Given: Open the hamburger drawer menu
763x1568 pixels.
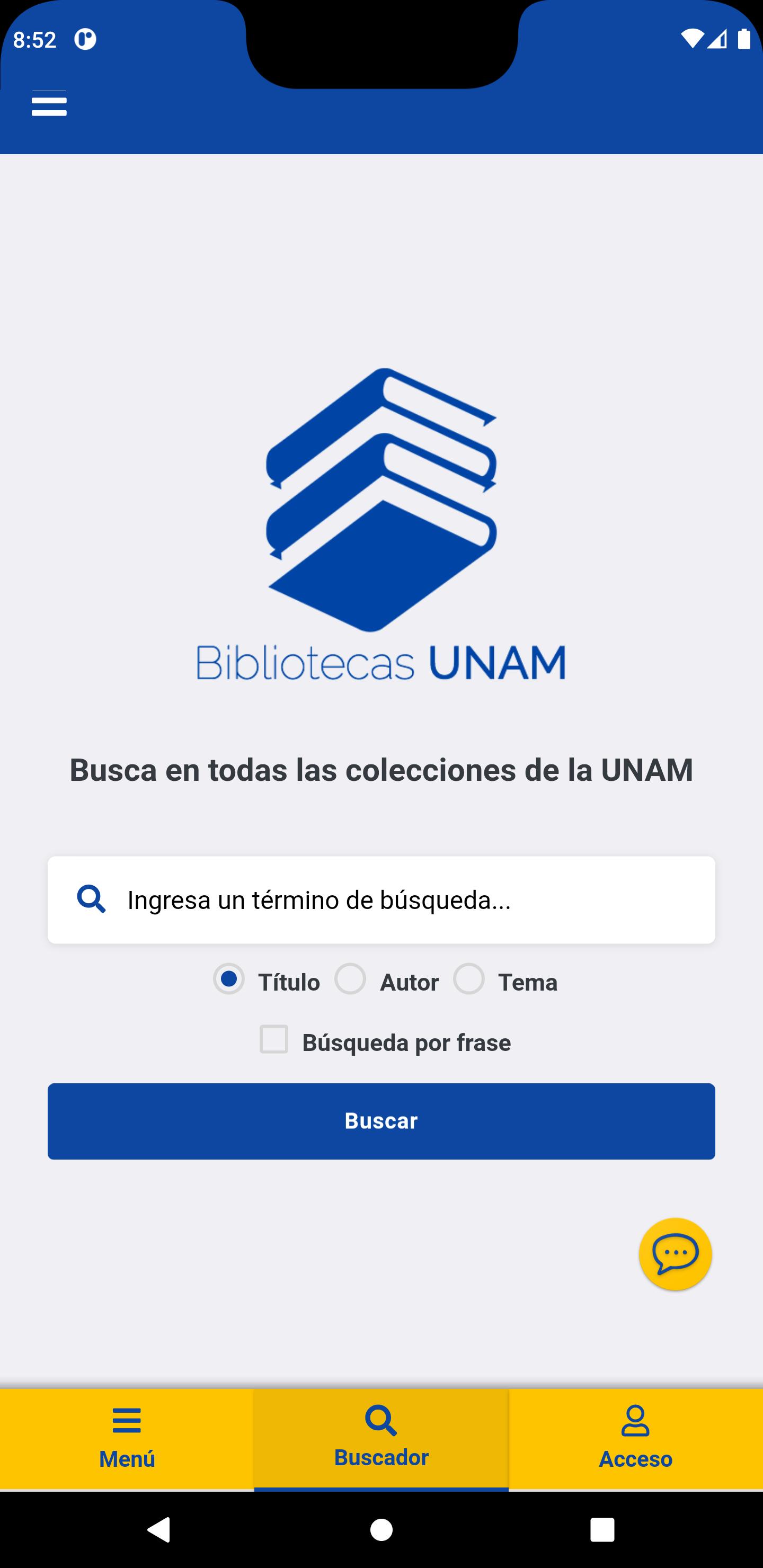Looking at the screenshot, I should coord(49,104).
